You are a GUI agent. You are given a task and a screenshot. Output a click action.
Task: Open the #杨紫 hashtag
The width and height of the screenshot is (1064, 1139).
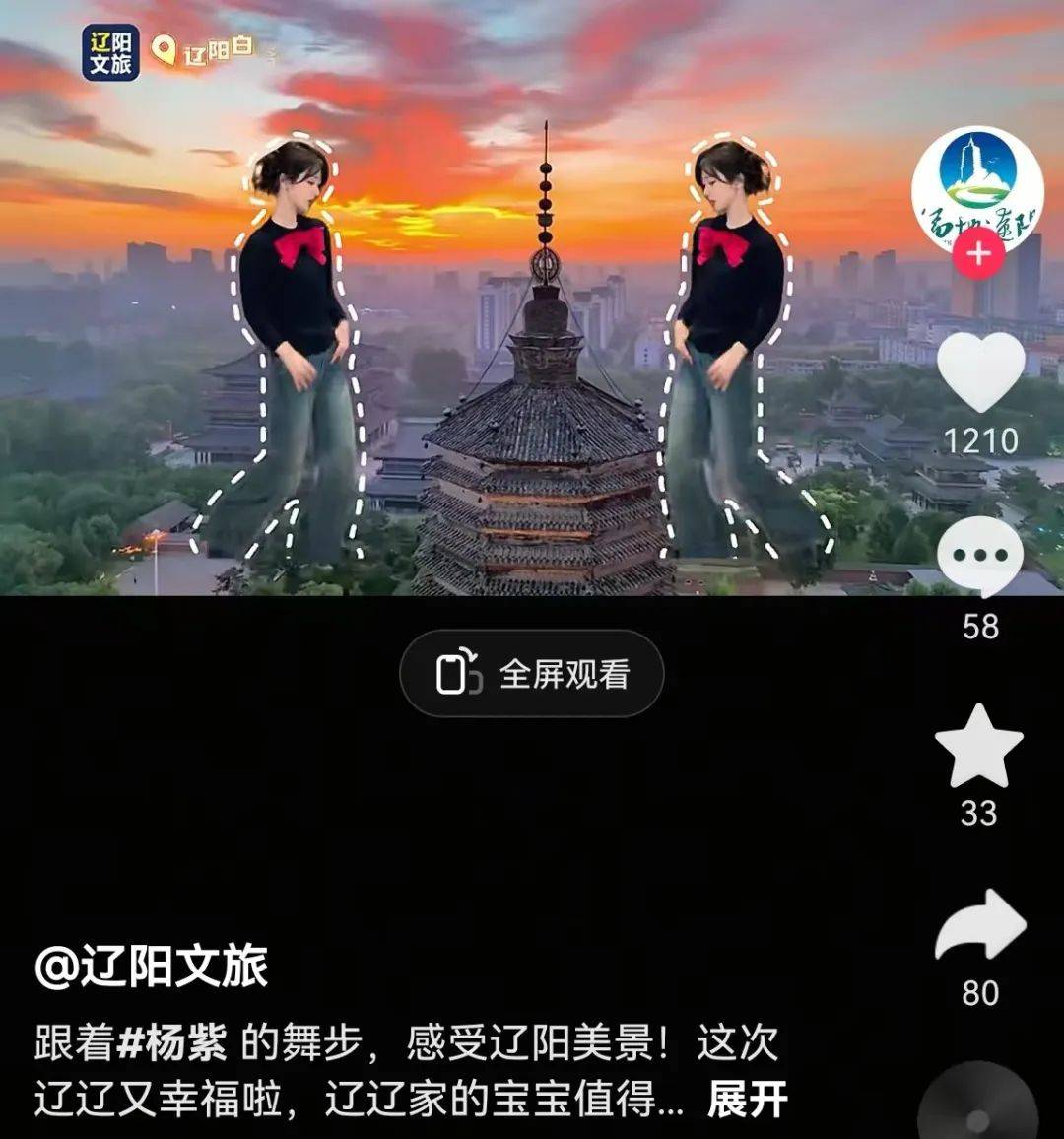coord(172,1043)
